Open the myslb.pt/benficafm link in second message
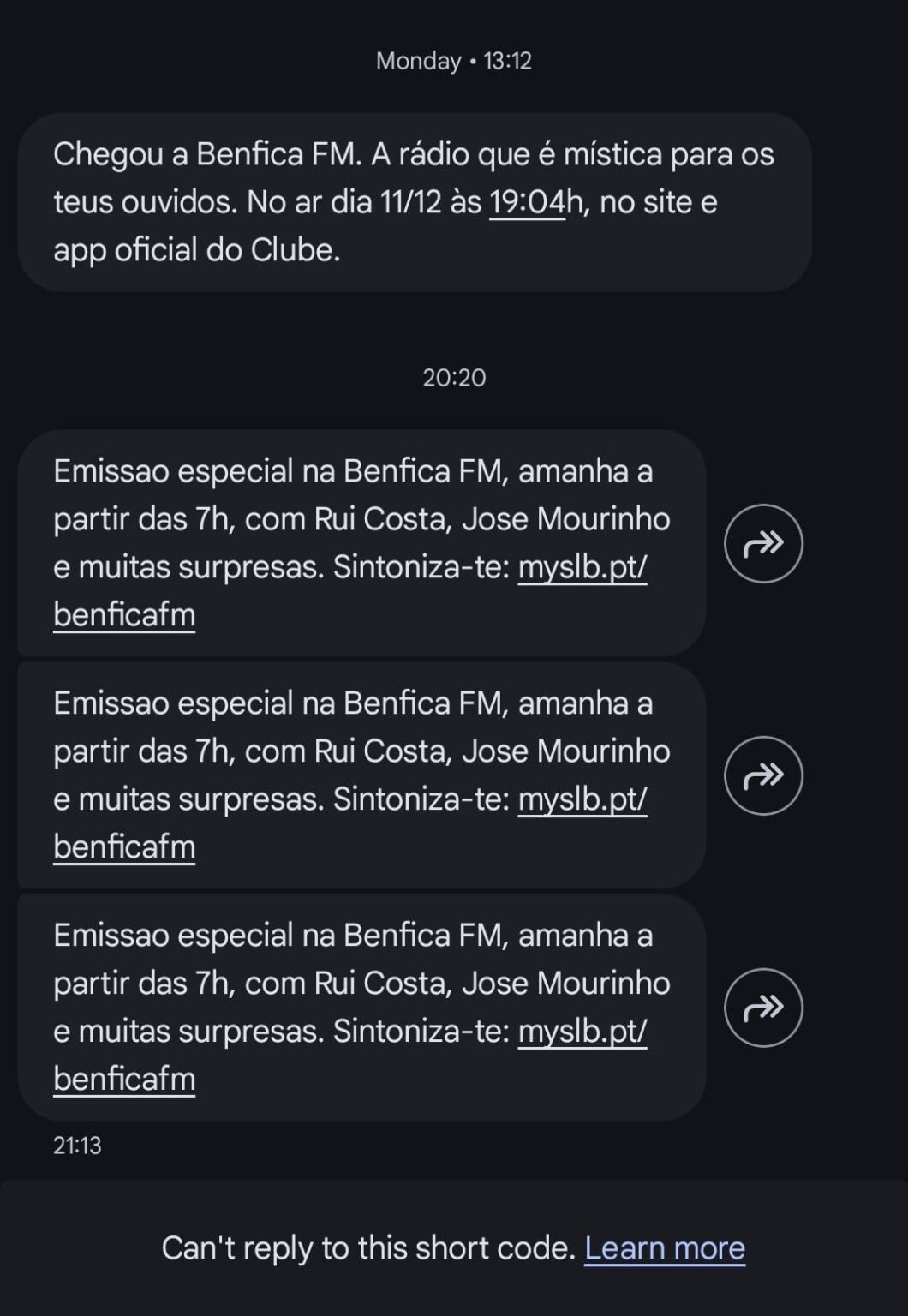 coord(582,799)
